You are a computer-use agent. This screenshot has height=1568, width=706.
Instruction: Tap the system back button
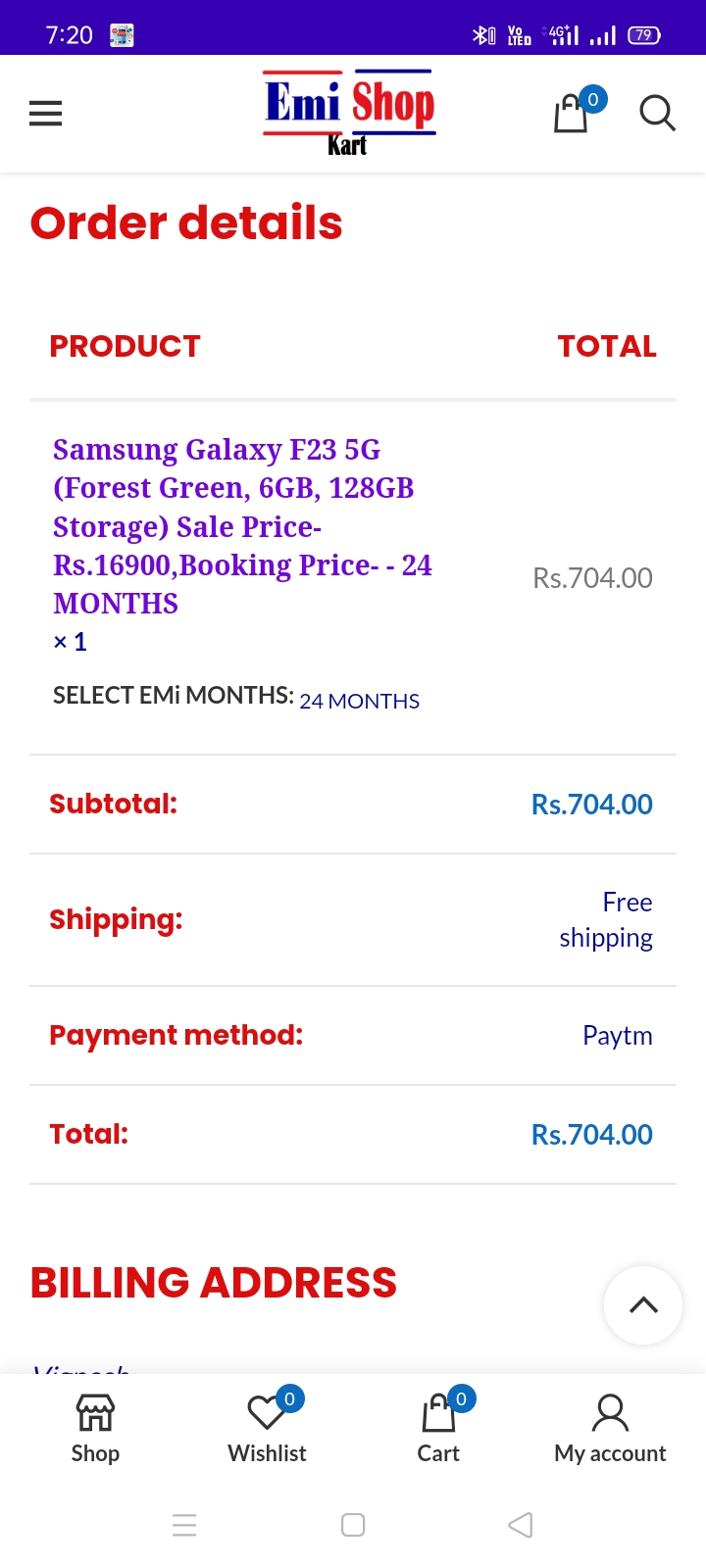(521, 1525)
